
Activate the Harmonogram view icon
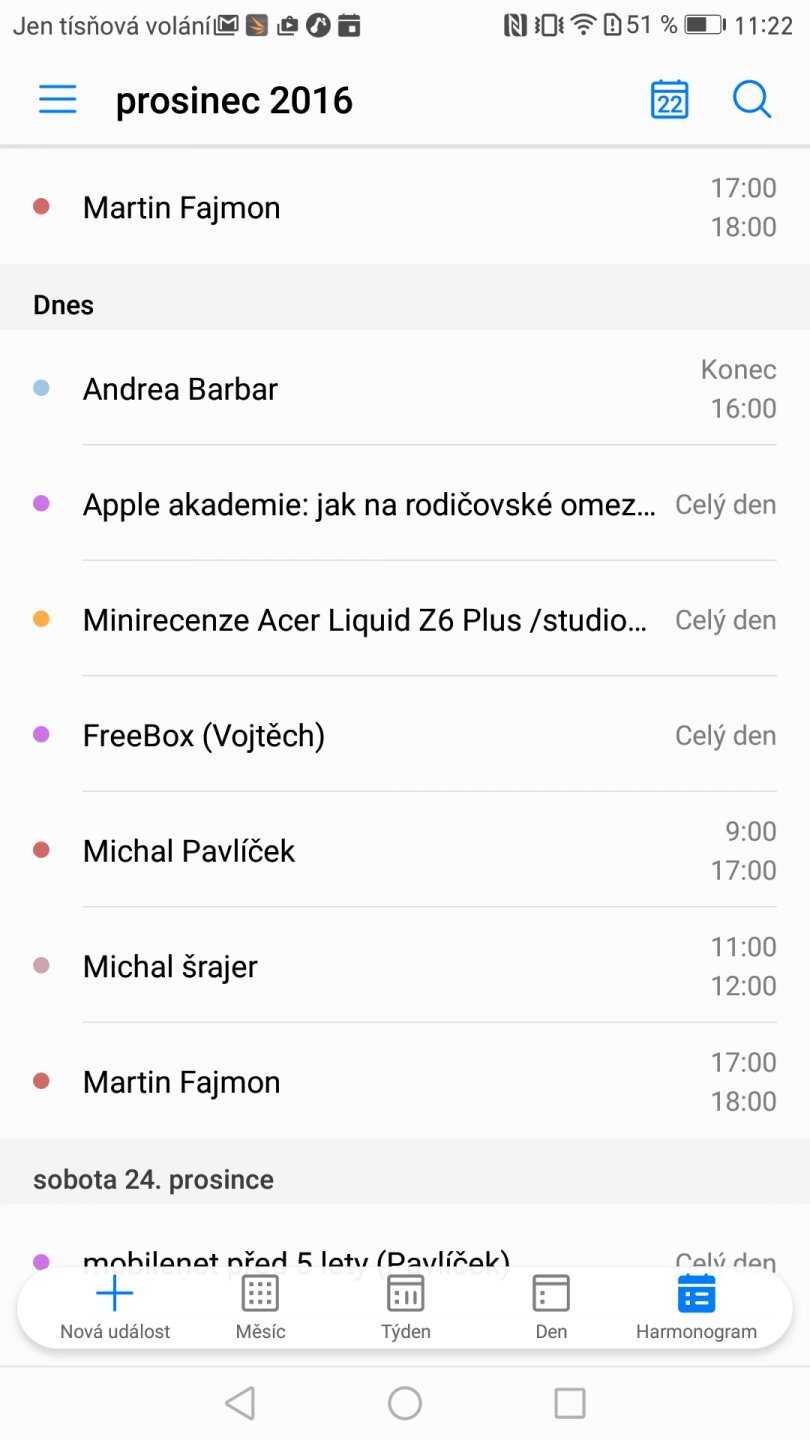(696, 1292)
